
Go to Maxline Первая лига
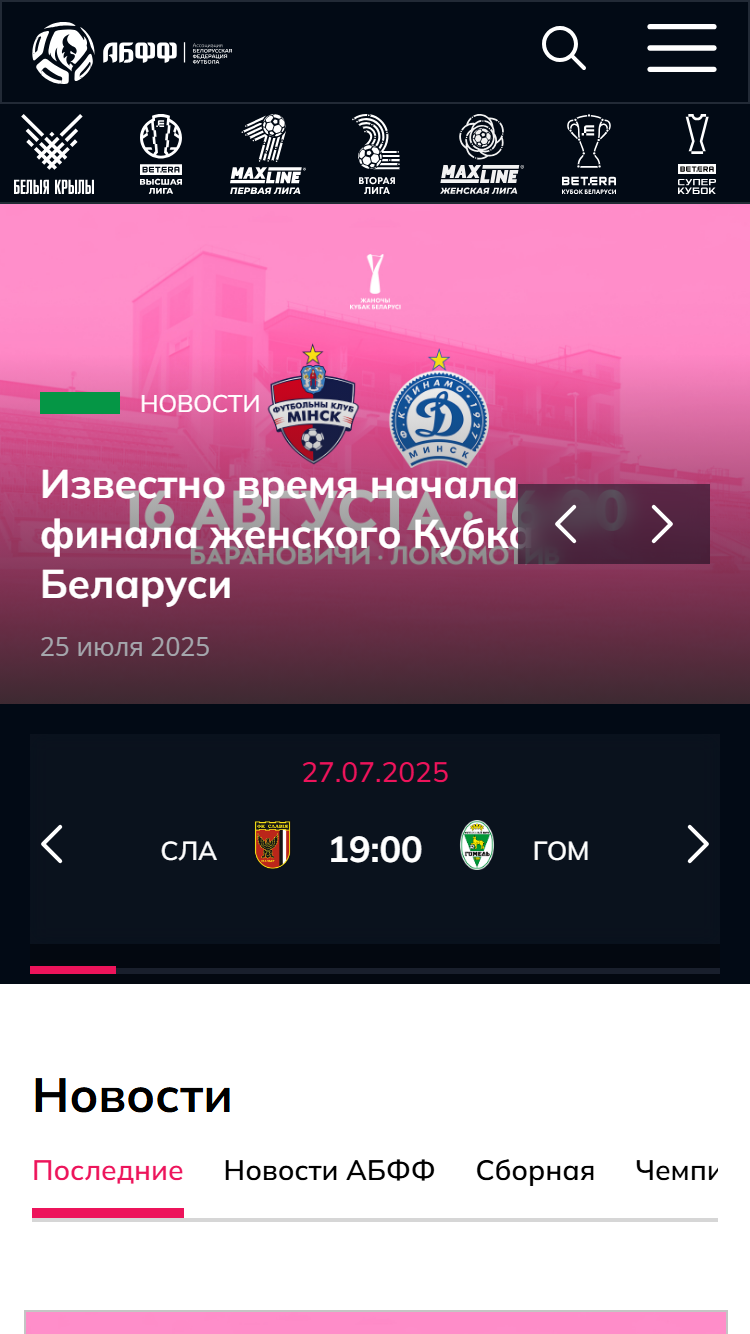[267, 154]
